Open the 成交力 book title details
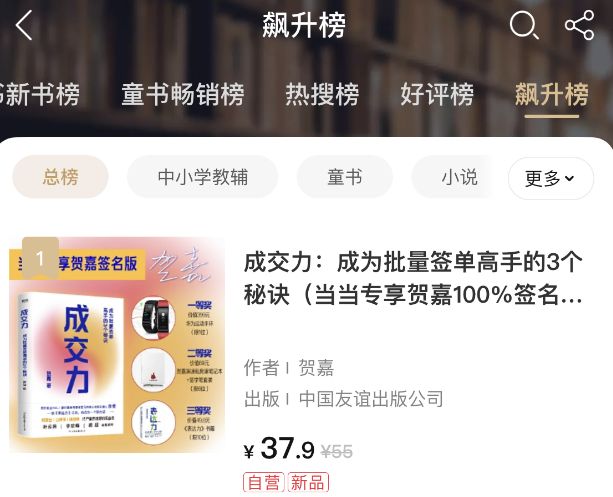This screenshot has width=613, height=497. (413, 279)
